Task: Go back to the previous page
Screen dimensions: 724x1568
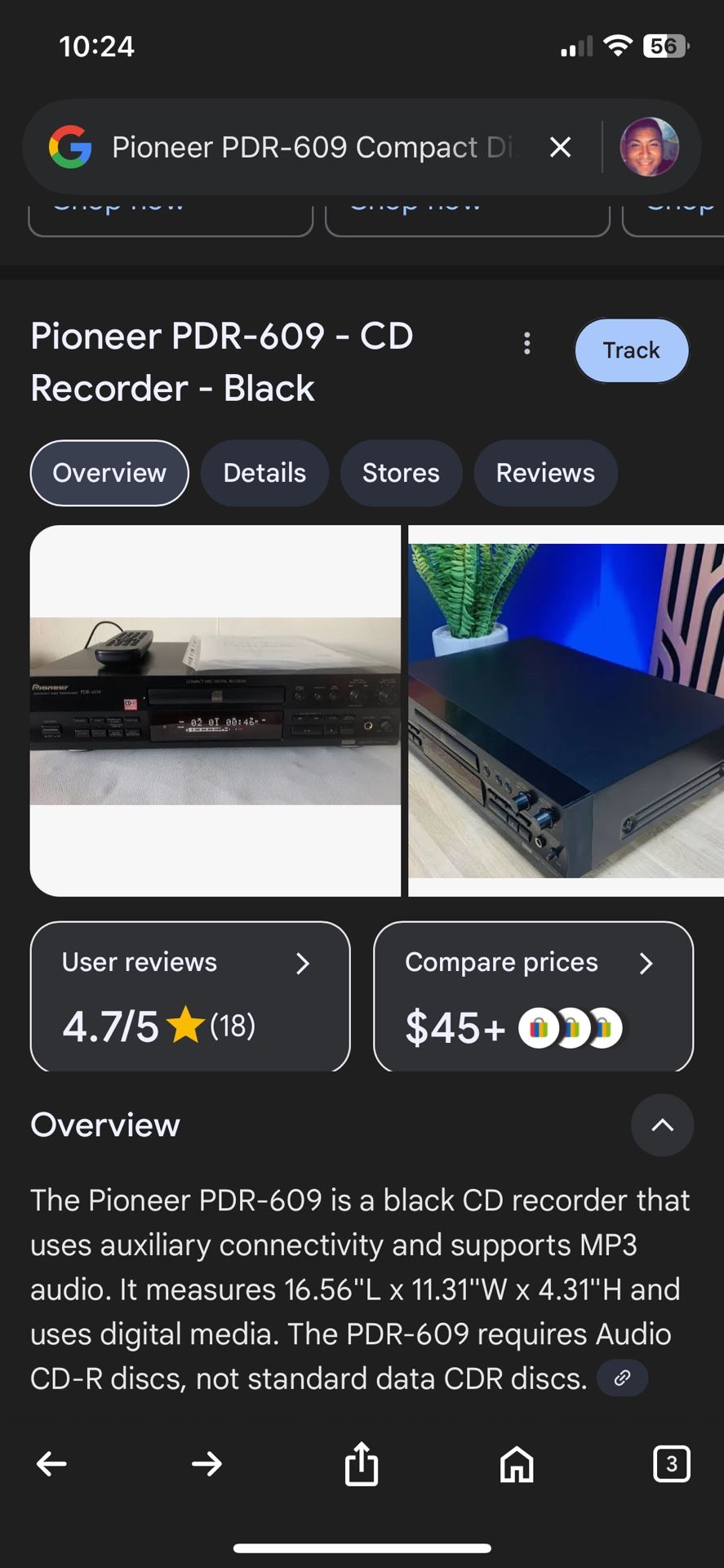Action: pyautogui.click(x=51, y=1464)
